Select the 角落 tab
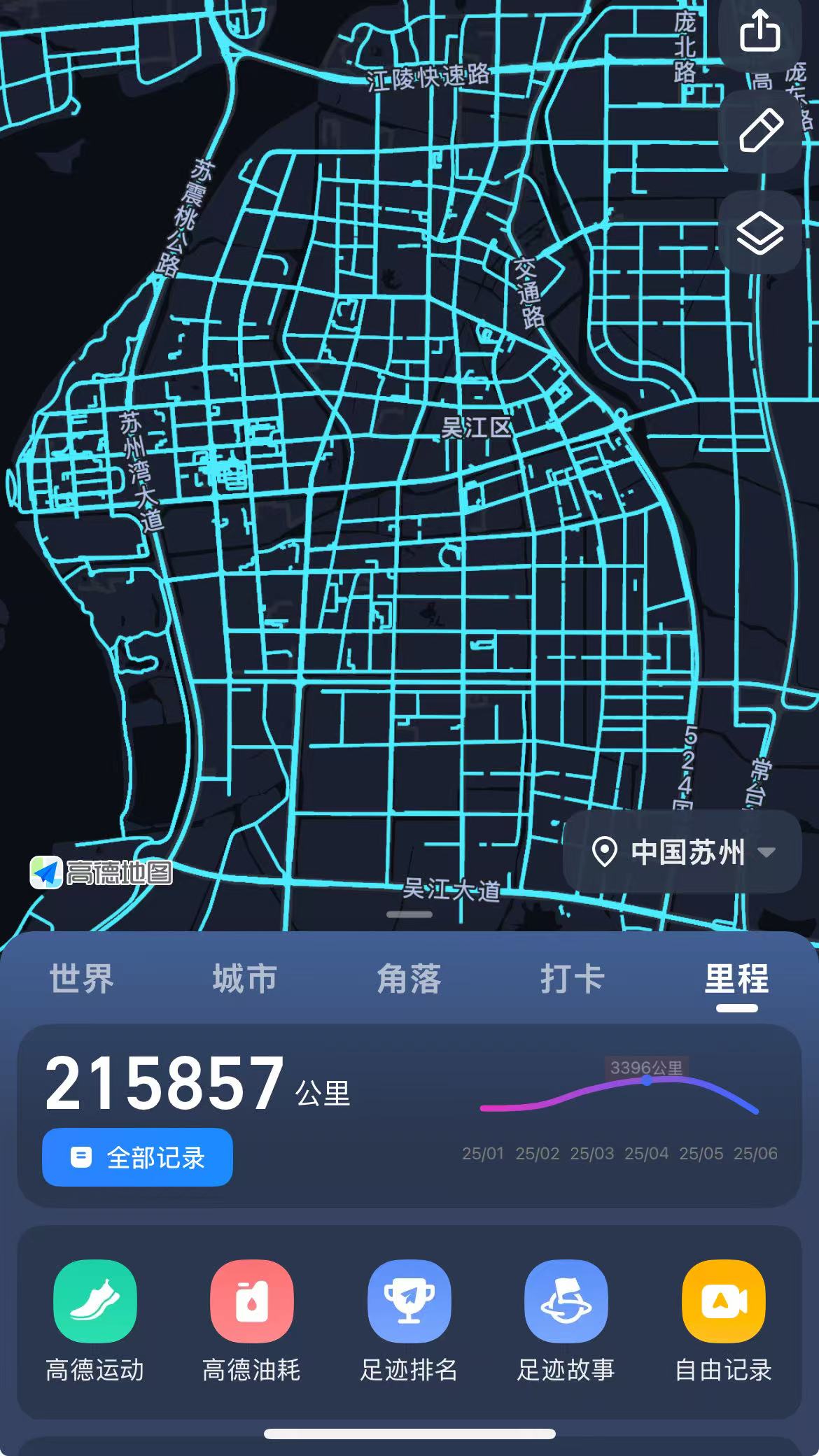Image resolution: width=819 pixels, height=1456 pixels. coord(409,978)
